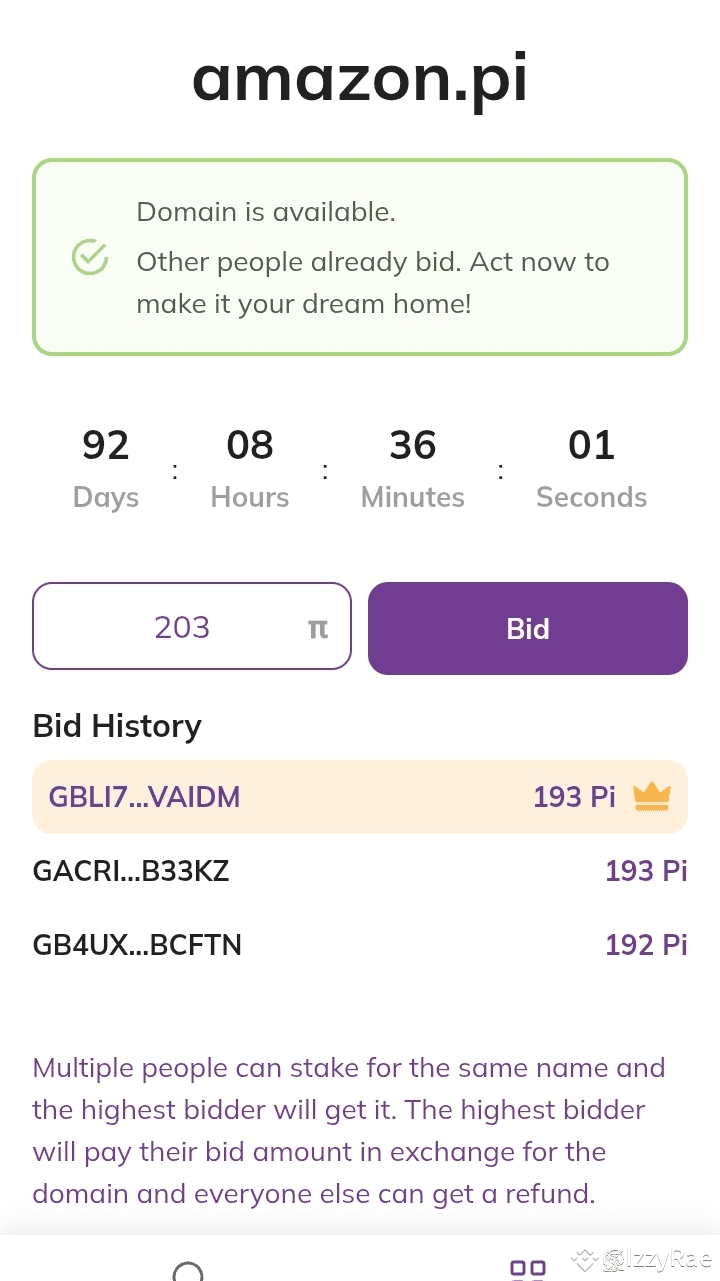Open search from the bottom navigation

pos(188,1272)
